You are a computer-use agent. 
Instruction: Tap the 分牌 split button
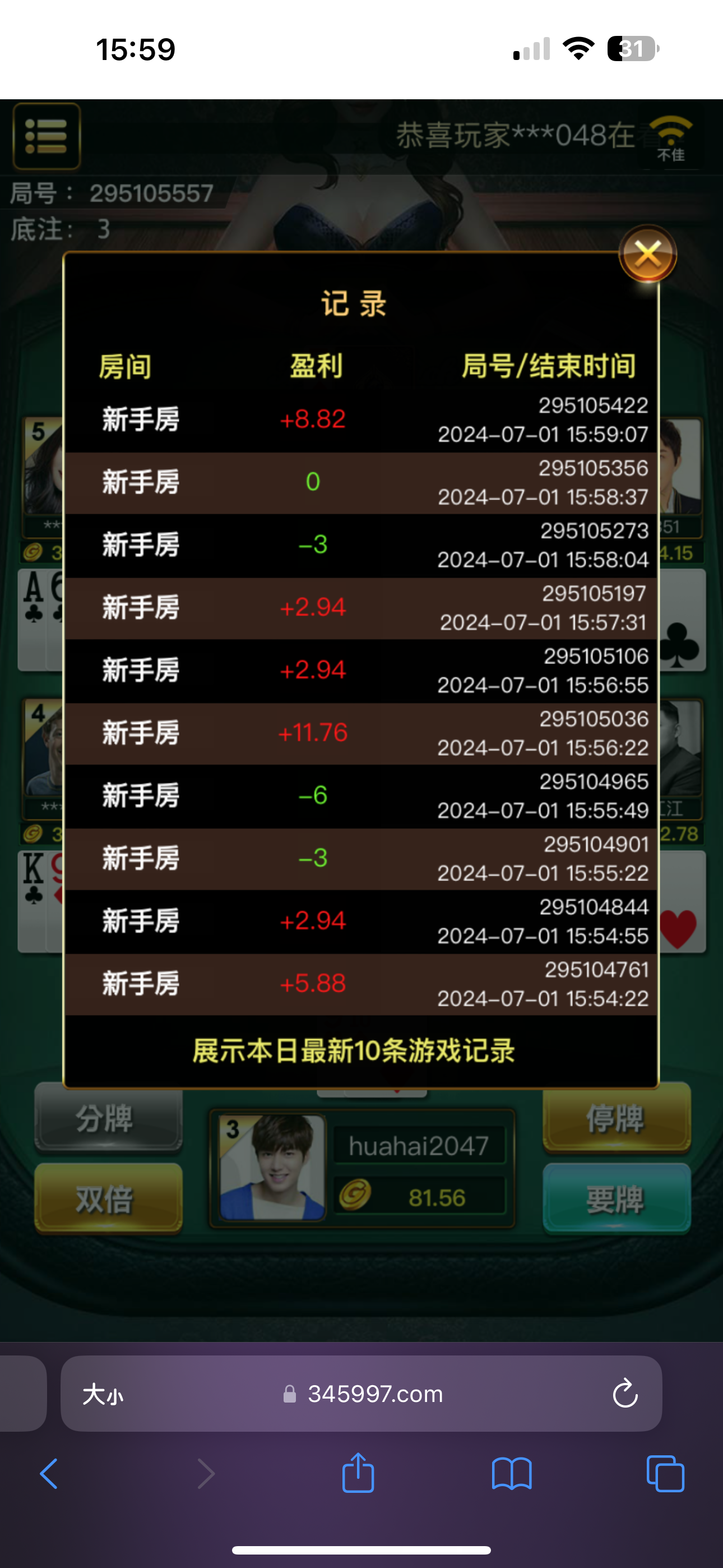(108, 1119)
